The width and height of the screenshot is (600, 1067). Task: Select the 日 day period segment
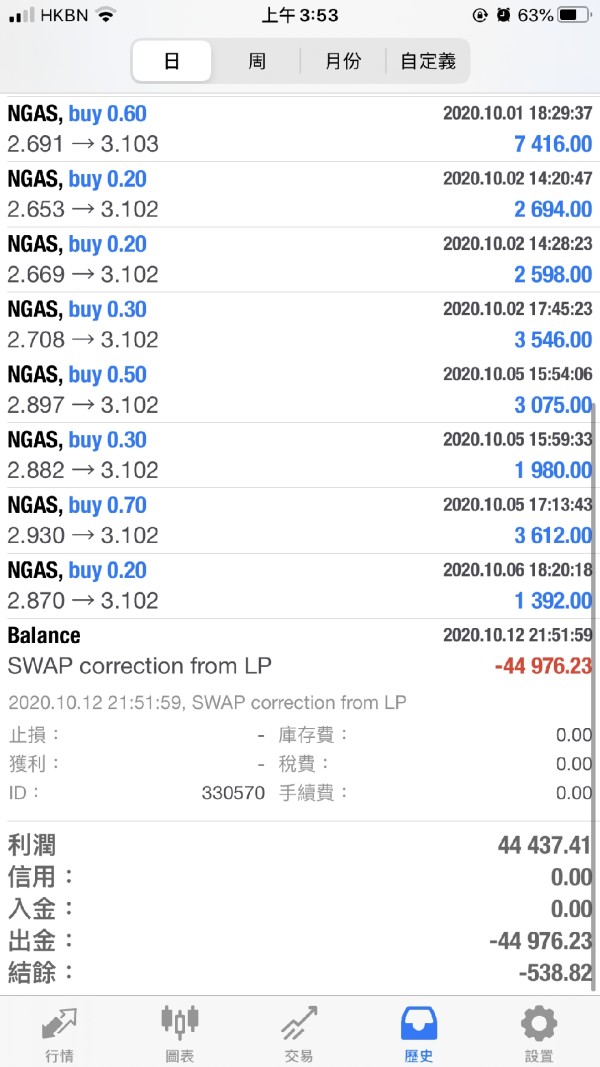coord(172,61)
